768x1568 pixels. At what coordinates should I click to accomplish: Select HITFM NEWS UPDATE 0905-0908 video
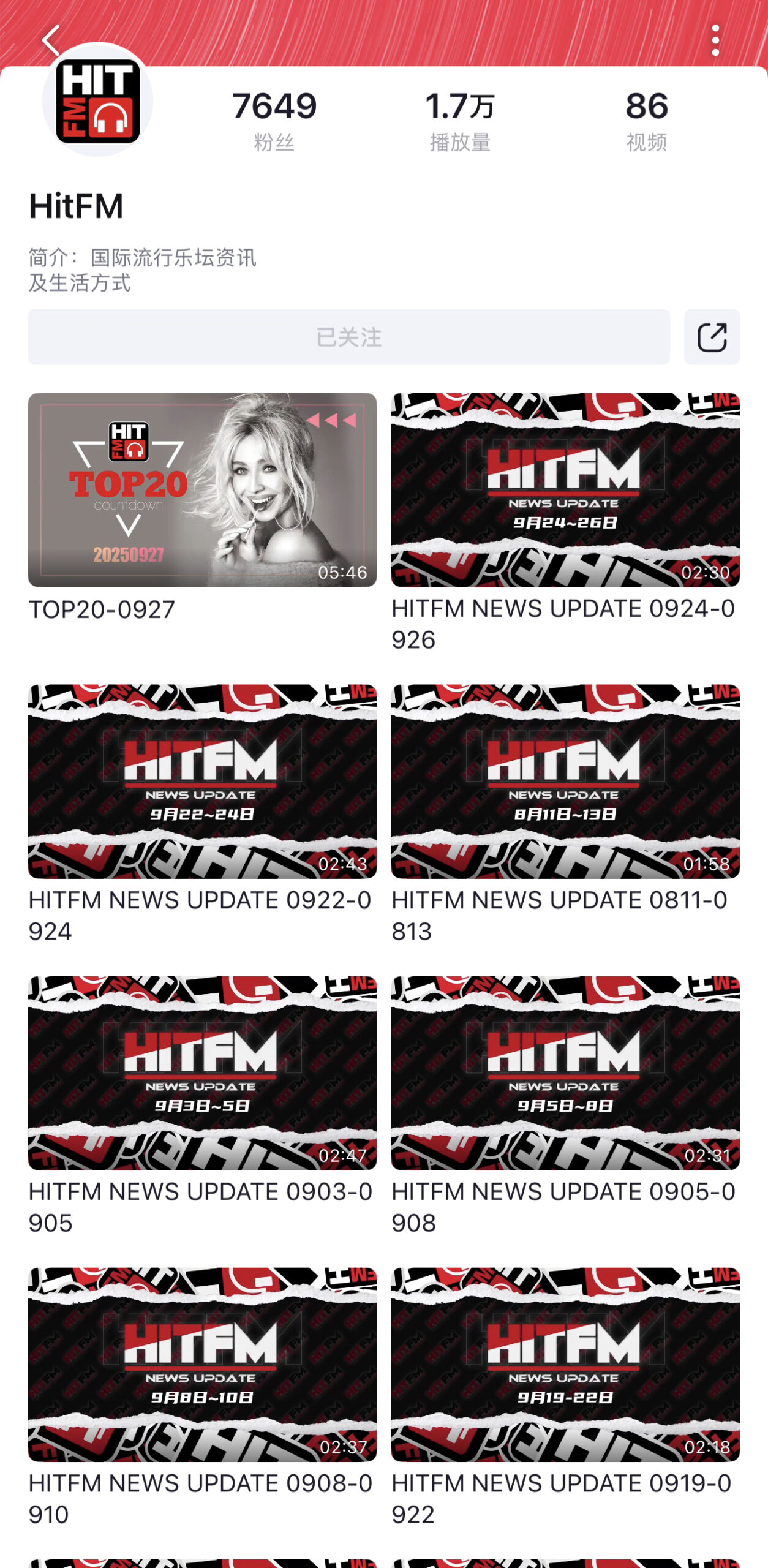(x=565, y=1073)
